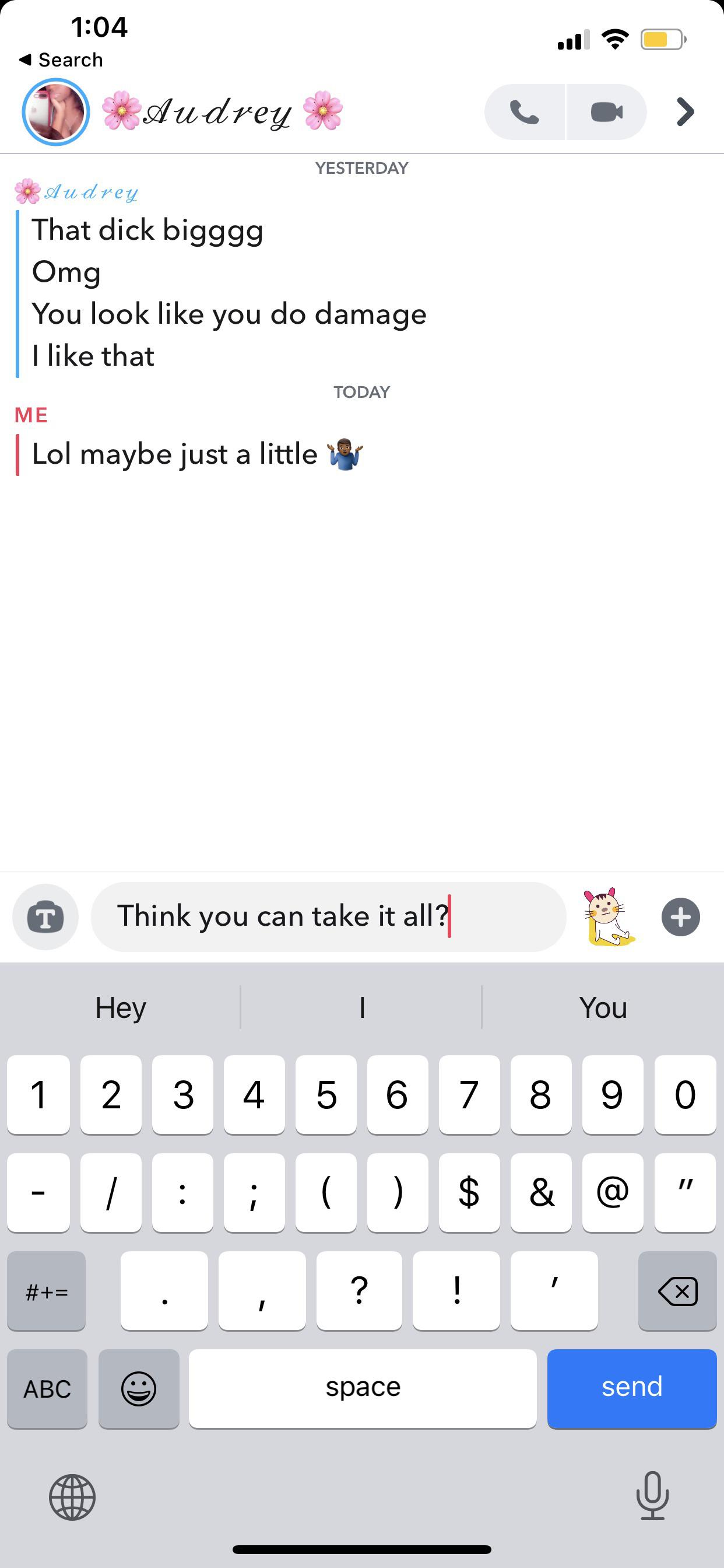This screenshot has width=724, height=1568.
Task: Insert a space with space bar
Action: (x=363, y=1388)
